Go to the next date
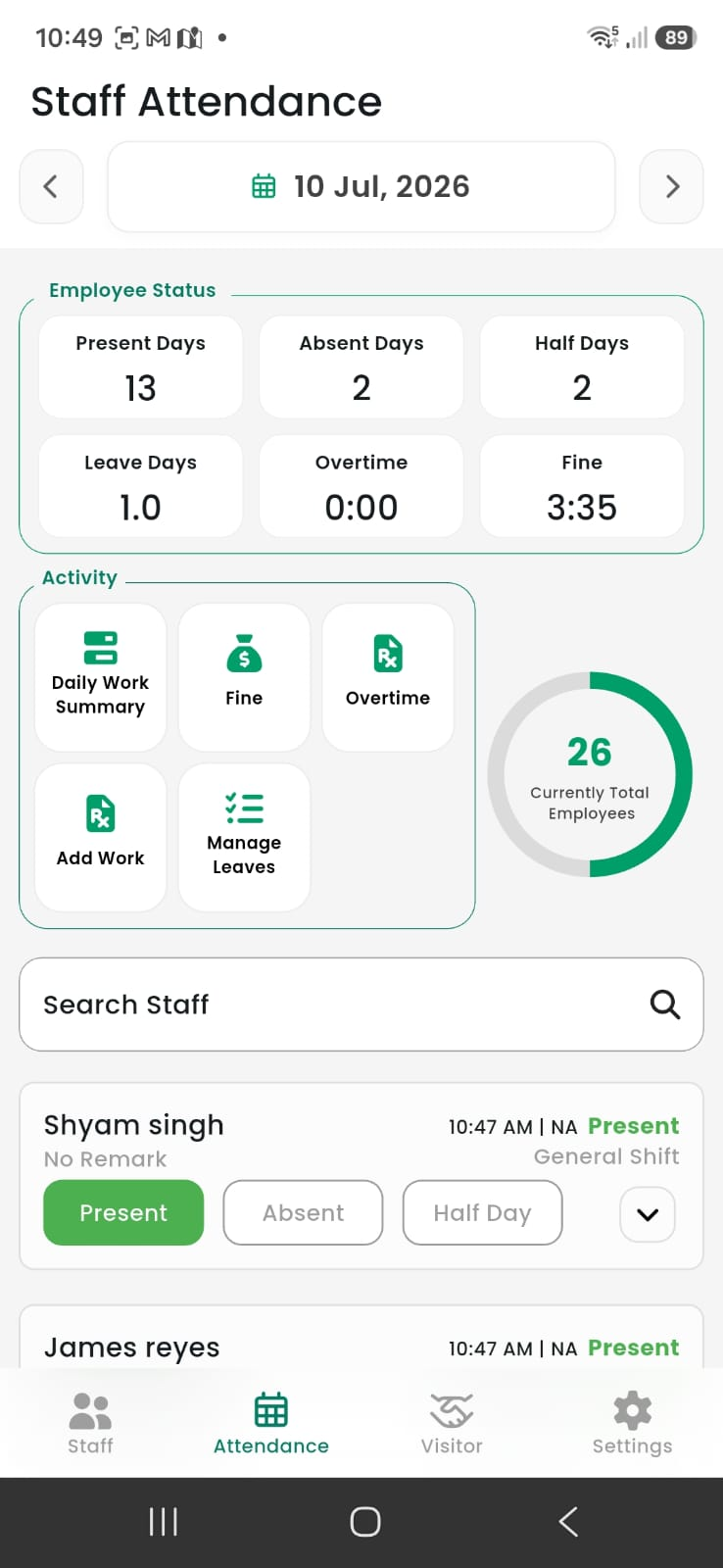The width and height of the screenshot is (723, 1568). point(671,186)
